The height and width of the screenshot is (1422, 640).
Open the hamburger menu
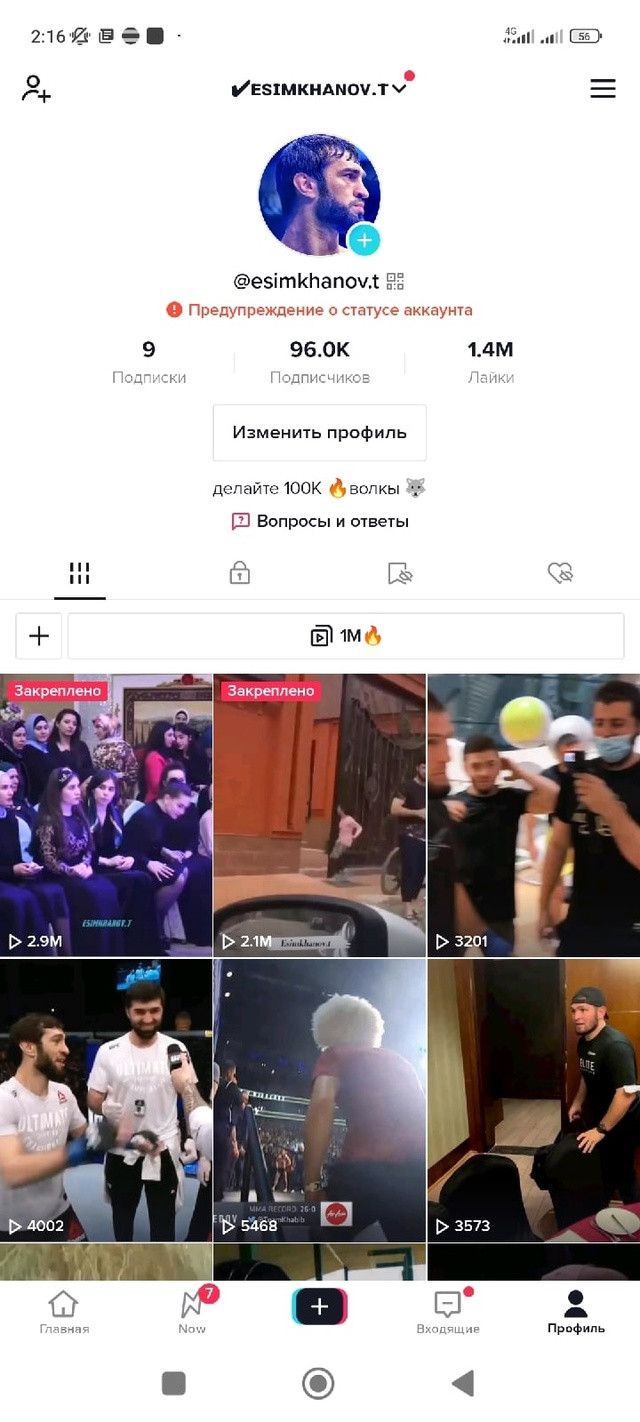pos(603,88)
